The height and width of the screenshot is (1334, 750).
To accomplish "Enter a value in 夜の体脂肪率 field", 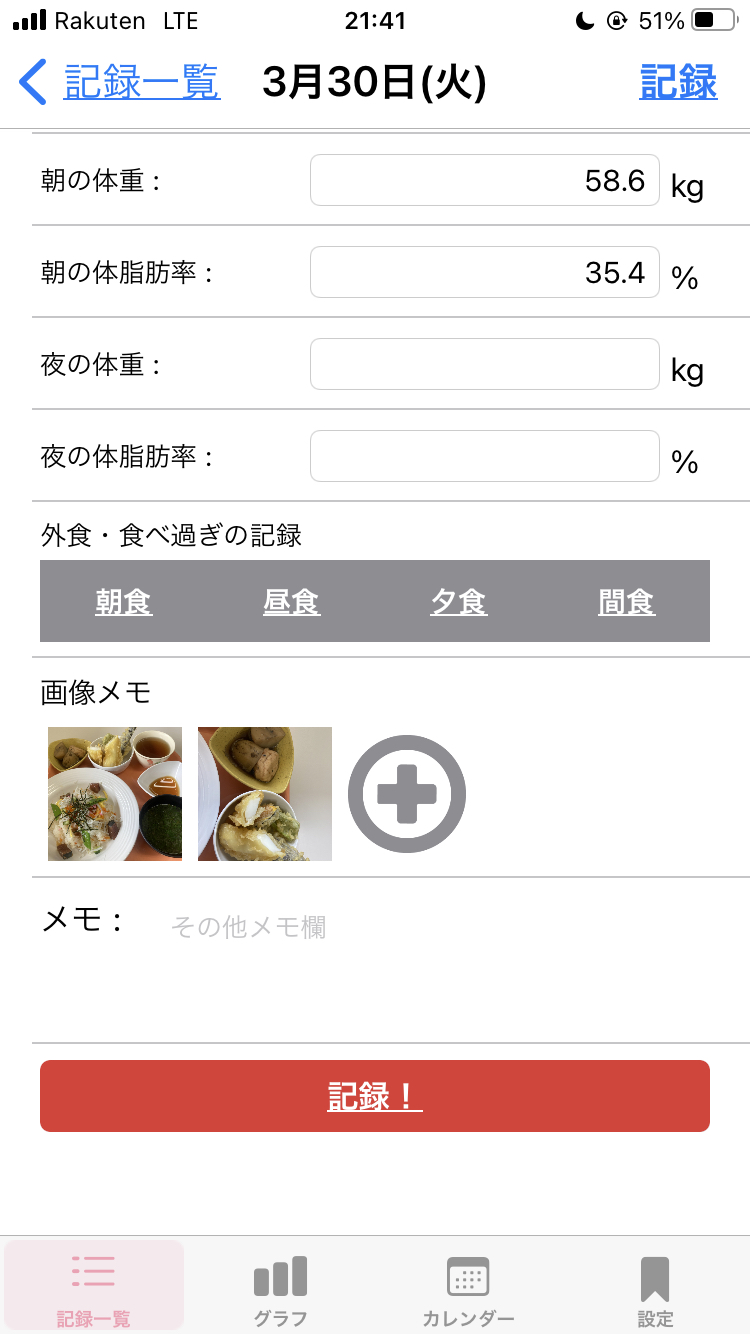I will pyautogui.click(x=485, y=456).
